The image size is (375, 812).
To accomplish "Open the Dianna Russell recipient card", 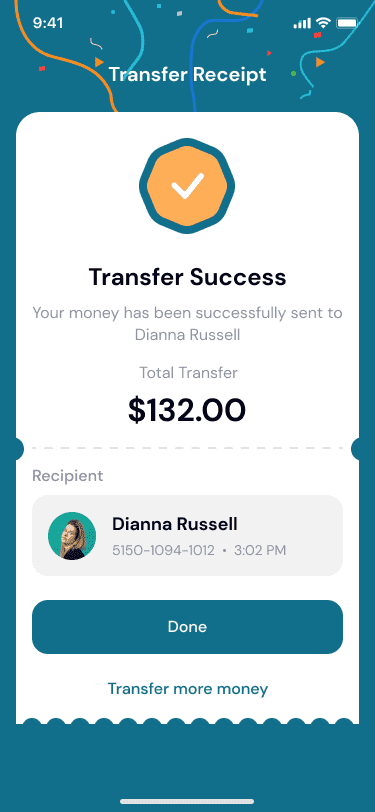I will coord(188,535).
